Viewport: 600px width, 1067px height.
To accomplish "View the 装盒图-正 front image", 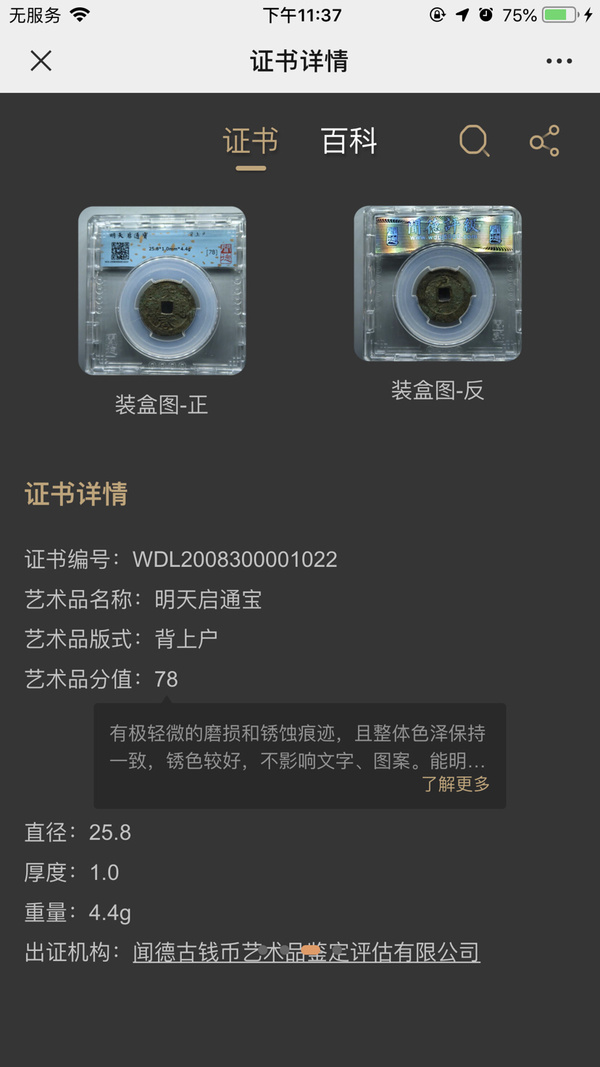I will [162, 291].
